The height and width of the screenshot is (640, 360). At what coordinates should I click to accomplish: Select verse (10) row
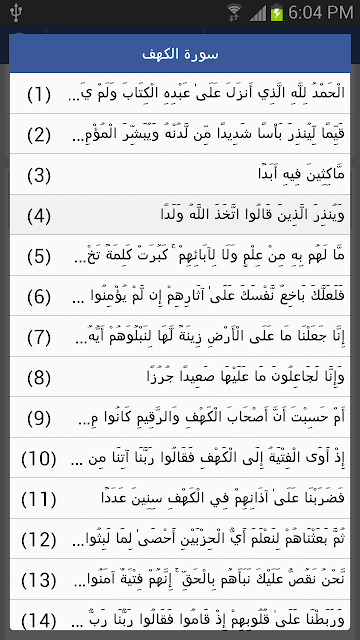pyautogui.click(x=180, y=458)
